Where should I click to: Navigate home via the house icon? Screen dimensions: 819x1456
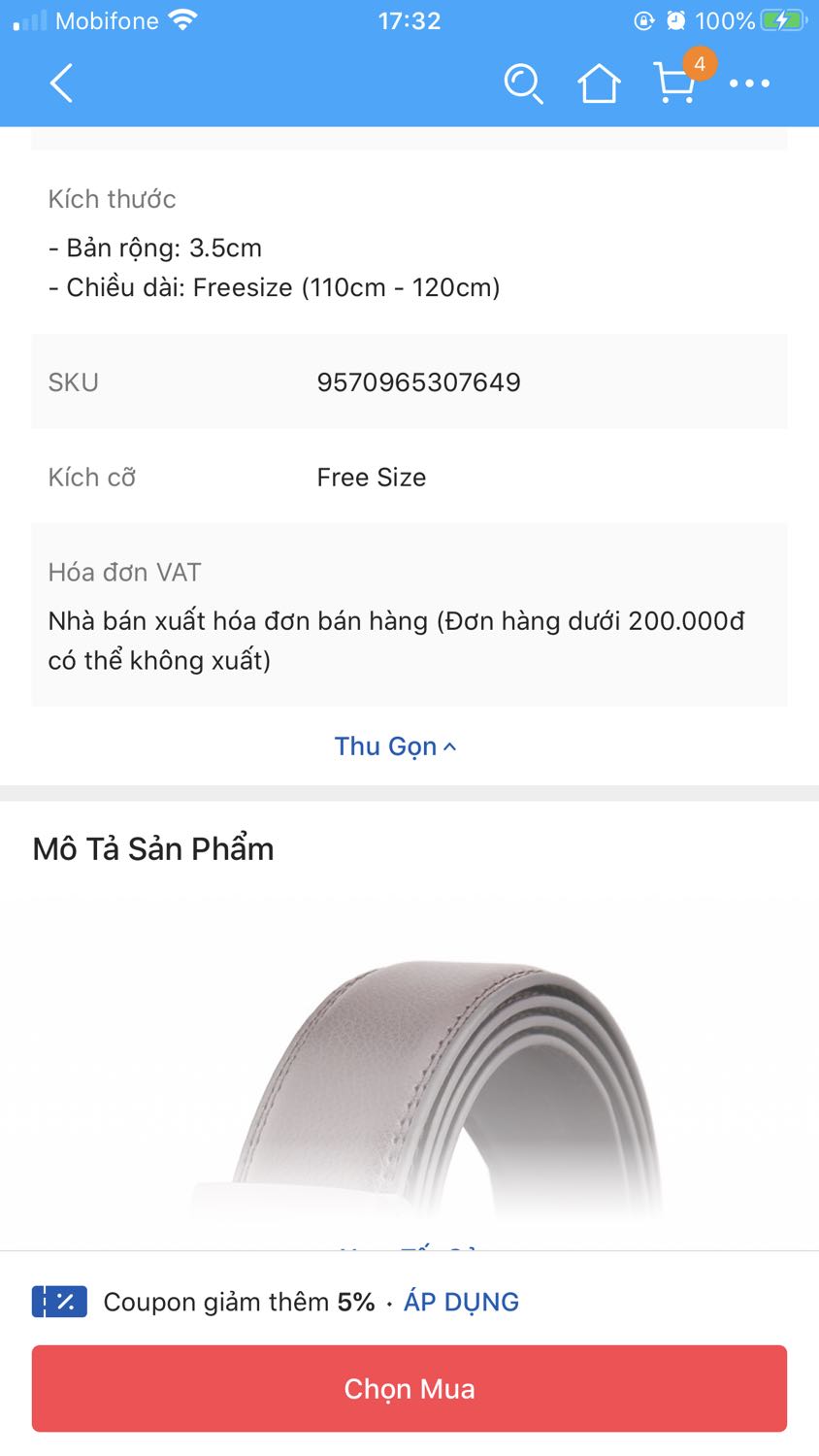(x=599, y=85)
